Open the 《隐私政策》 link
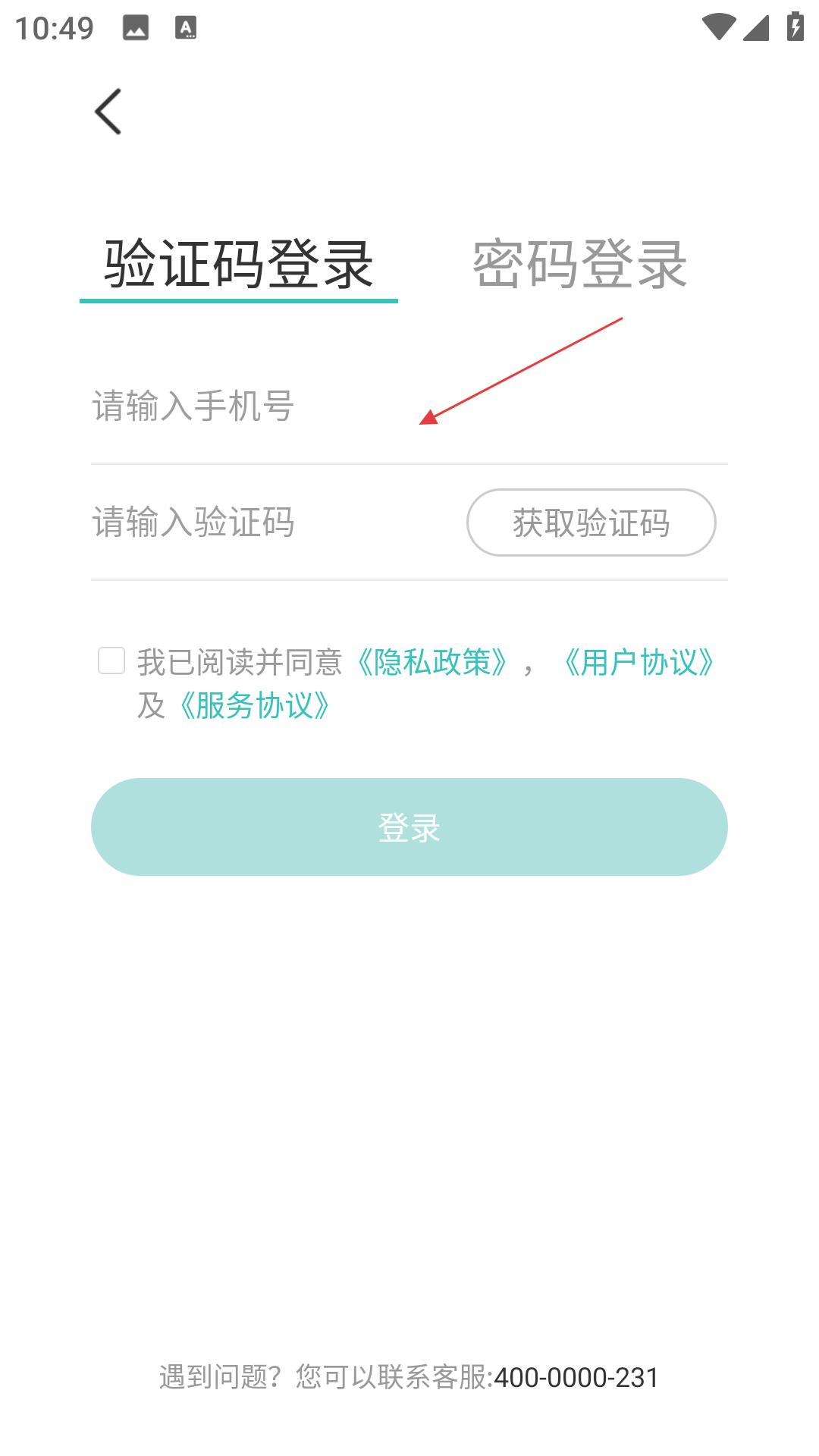 [431, 663]
